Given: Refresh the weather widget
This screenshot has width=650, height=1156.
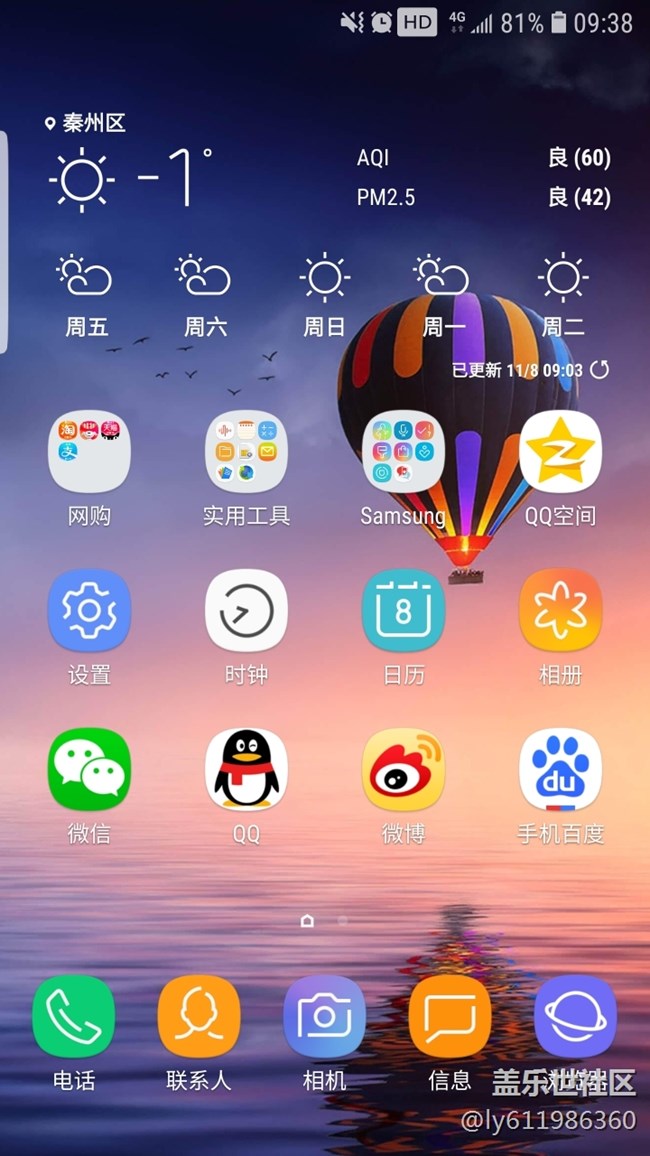Looking at the screenshot, I should coord(599,370).
